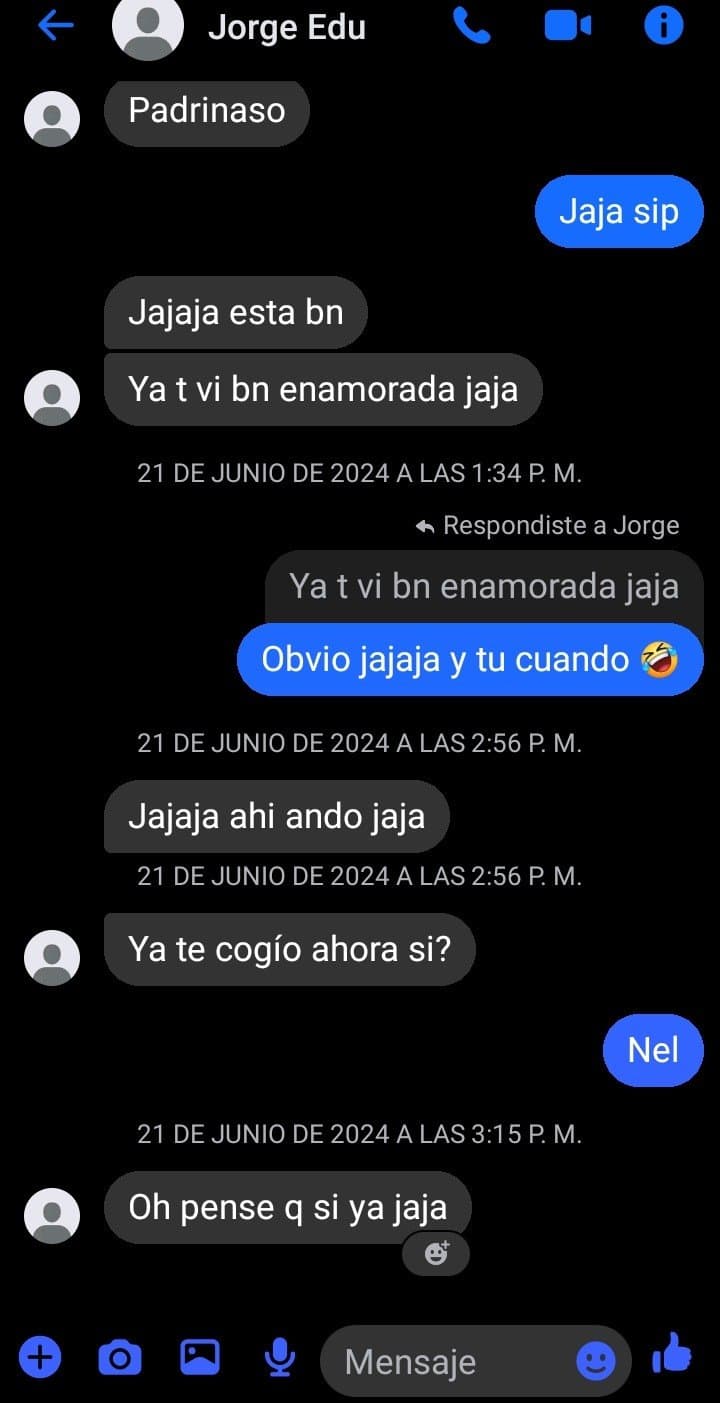Click the 'Ya te cogío ahora si?' message

click(x=290, y=950)
